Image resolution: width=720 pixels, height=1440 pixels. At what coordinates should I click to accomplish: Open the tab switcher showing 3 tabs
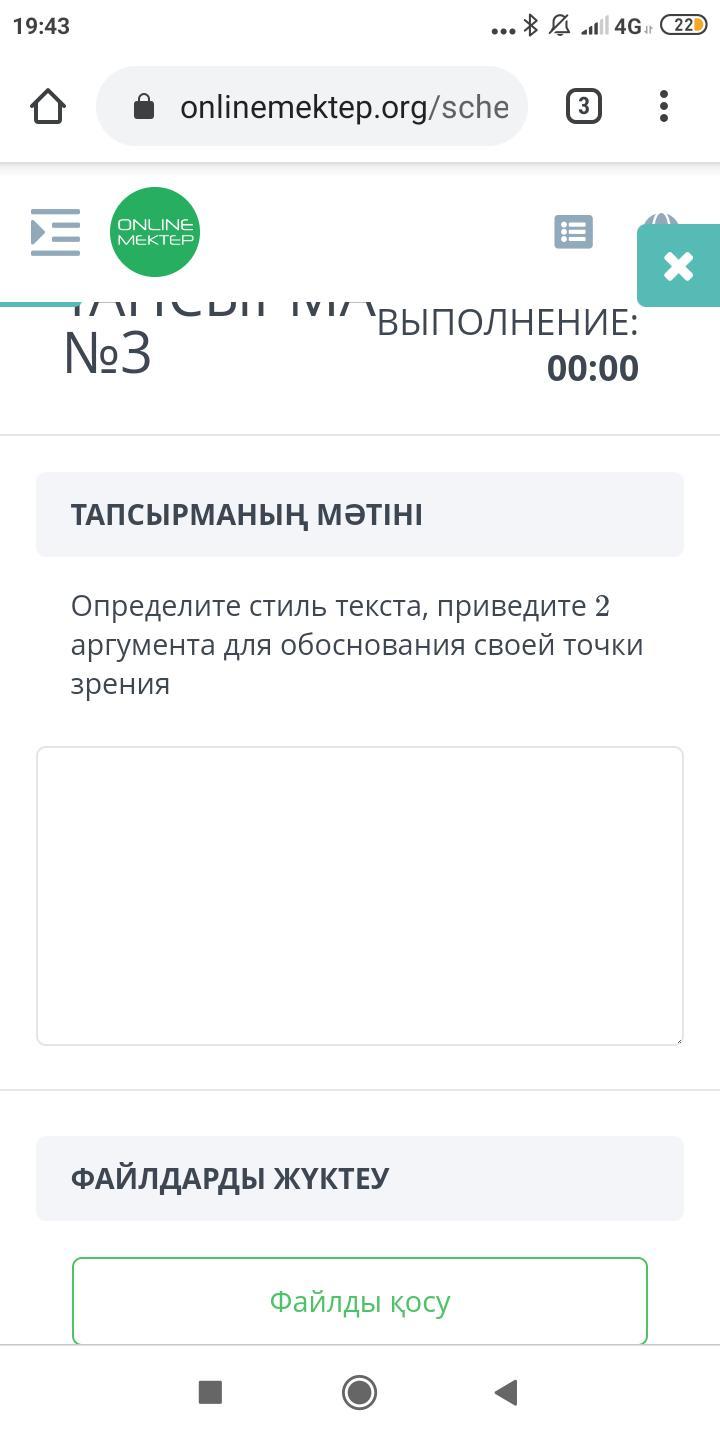(584, 106)
